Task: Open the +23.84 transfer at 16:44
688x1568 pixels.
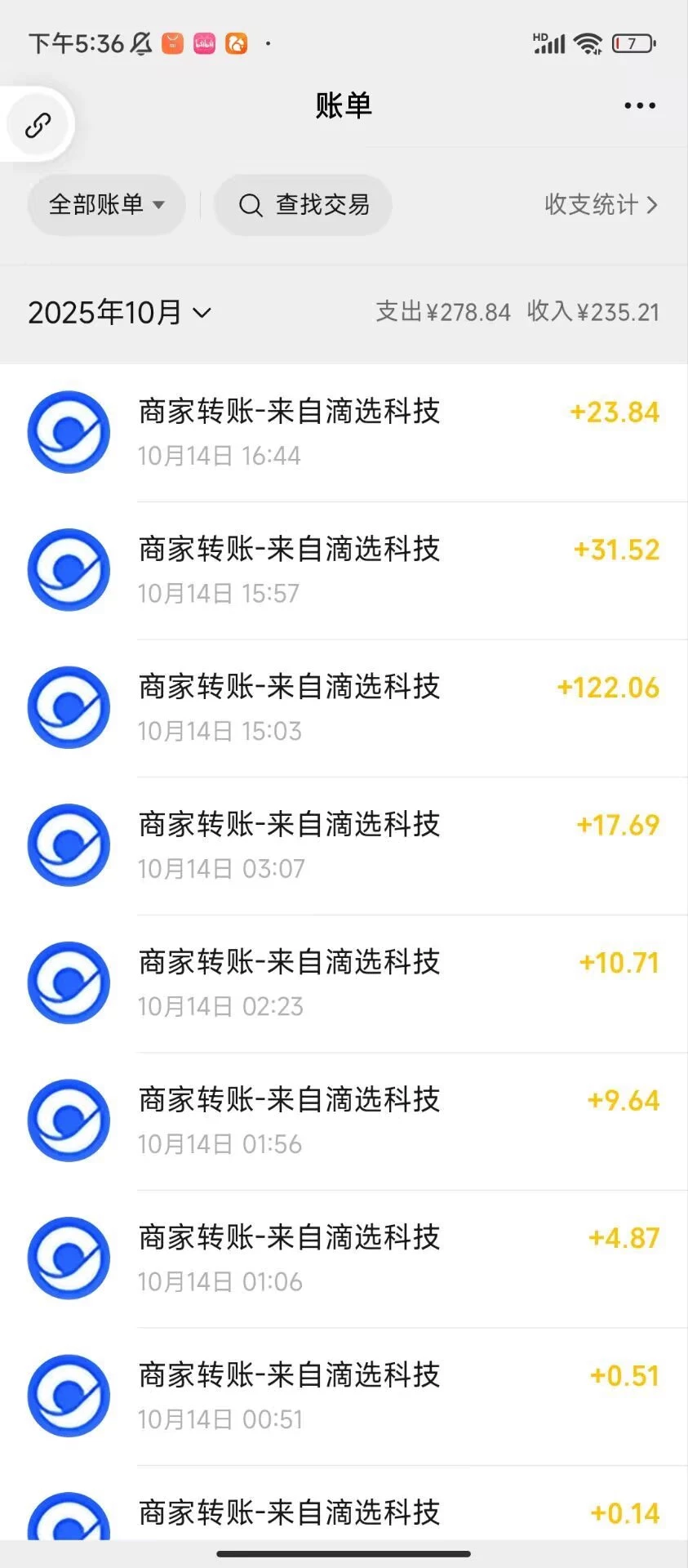Action: (344, 433)
